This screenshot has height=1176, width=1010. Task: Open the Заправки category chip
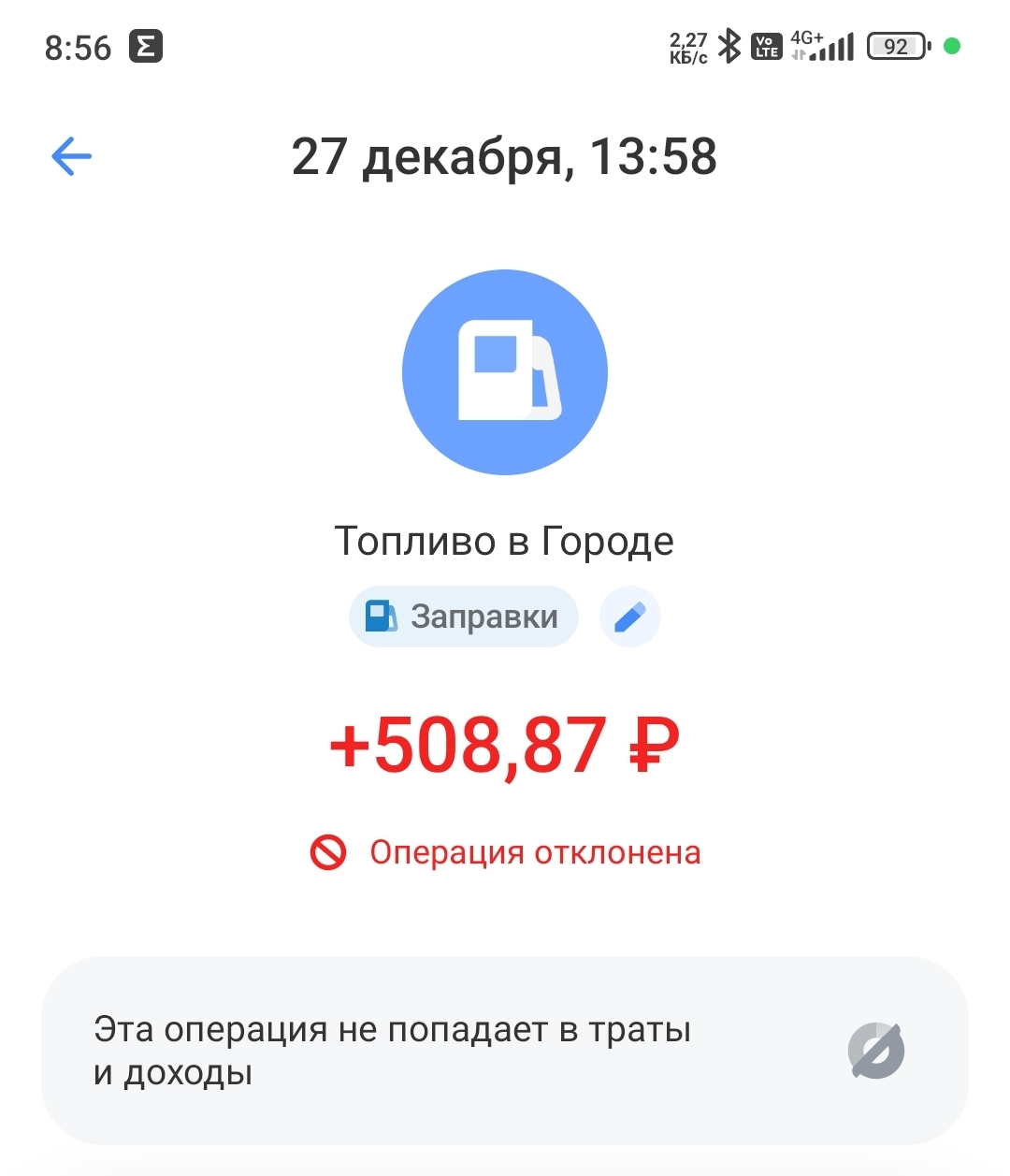(x=464, y=617)
